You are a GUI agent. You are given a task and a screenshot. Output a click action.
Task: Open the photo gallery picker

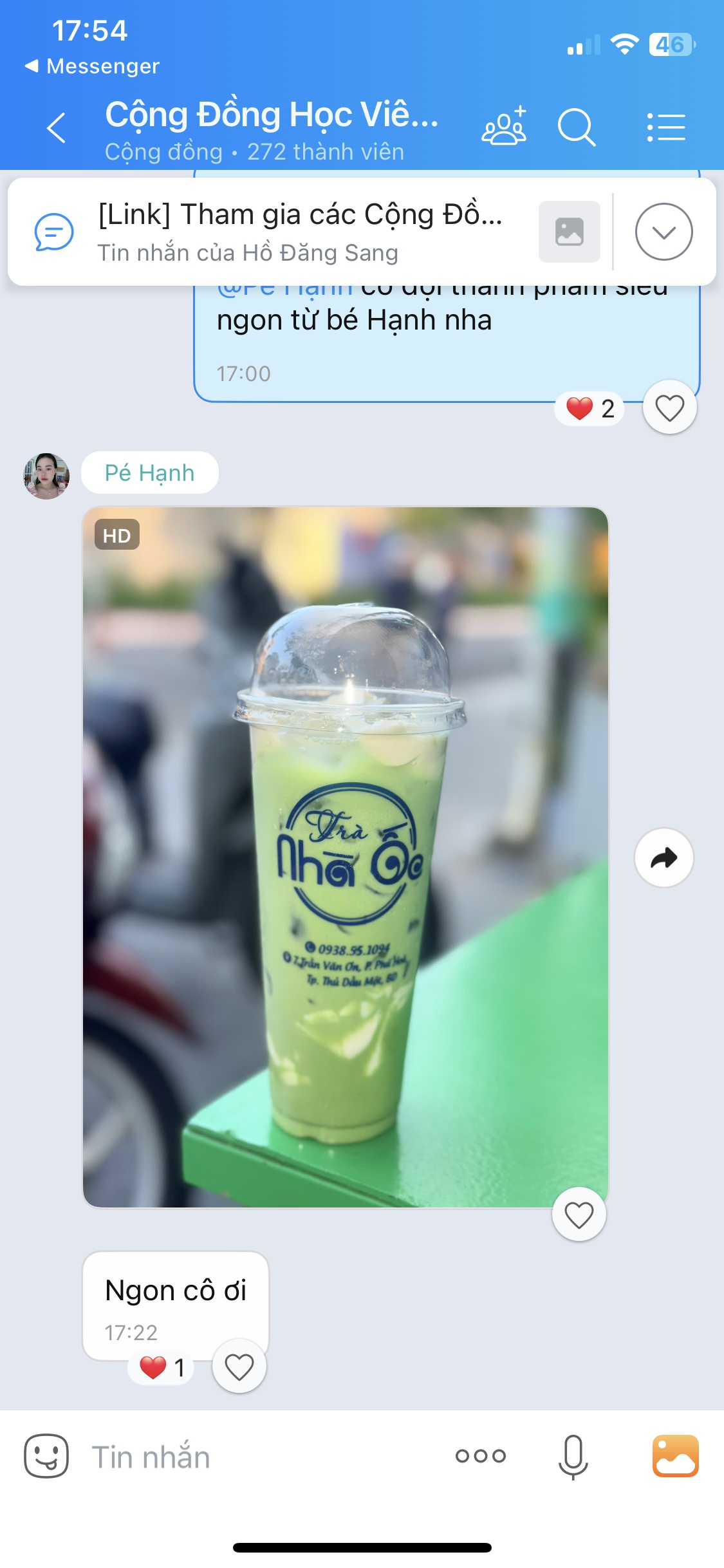(675, 1456)
